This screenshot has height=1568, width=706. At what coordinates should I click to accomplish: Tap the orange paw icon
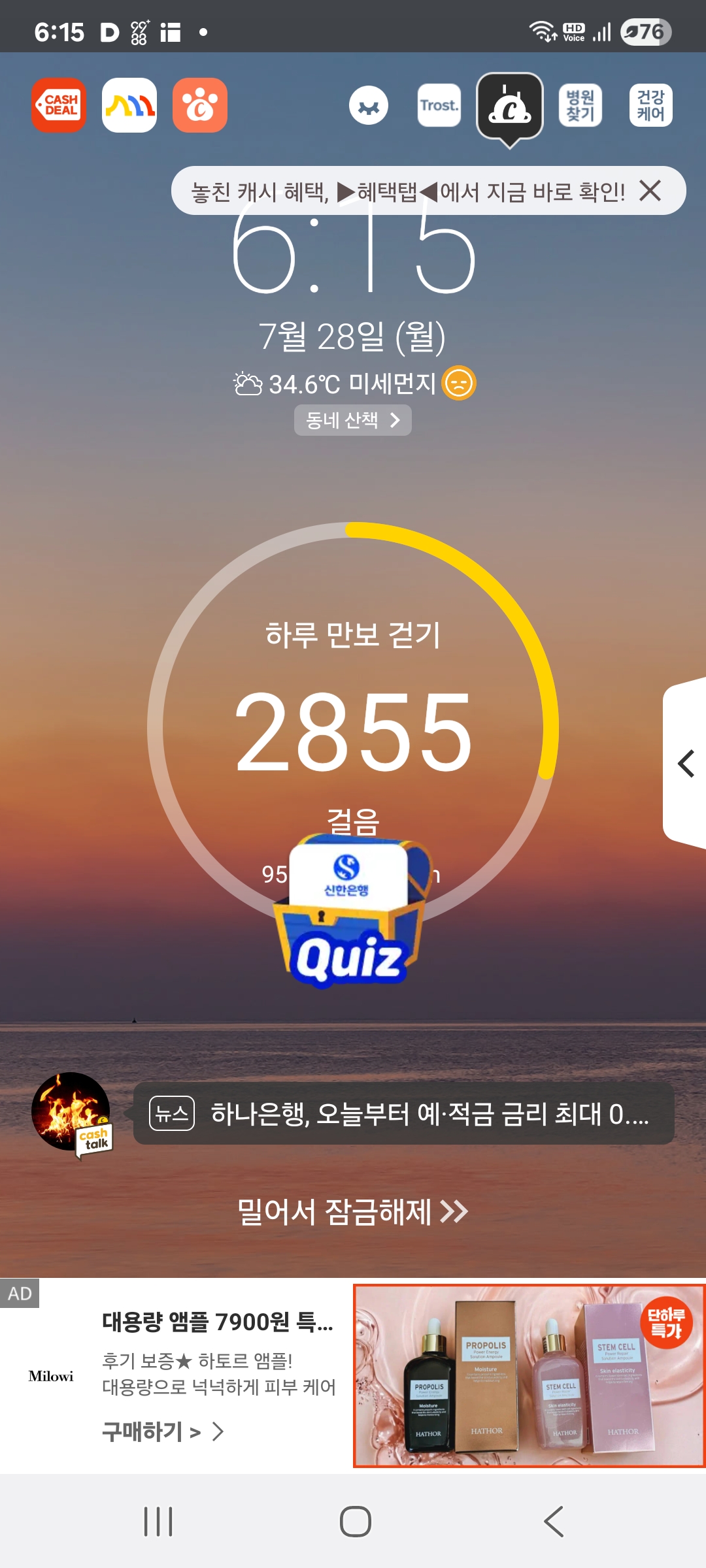(x=200, y=105)
